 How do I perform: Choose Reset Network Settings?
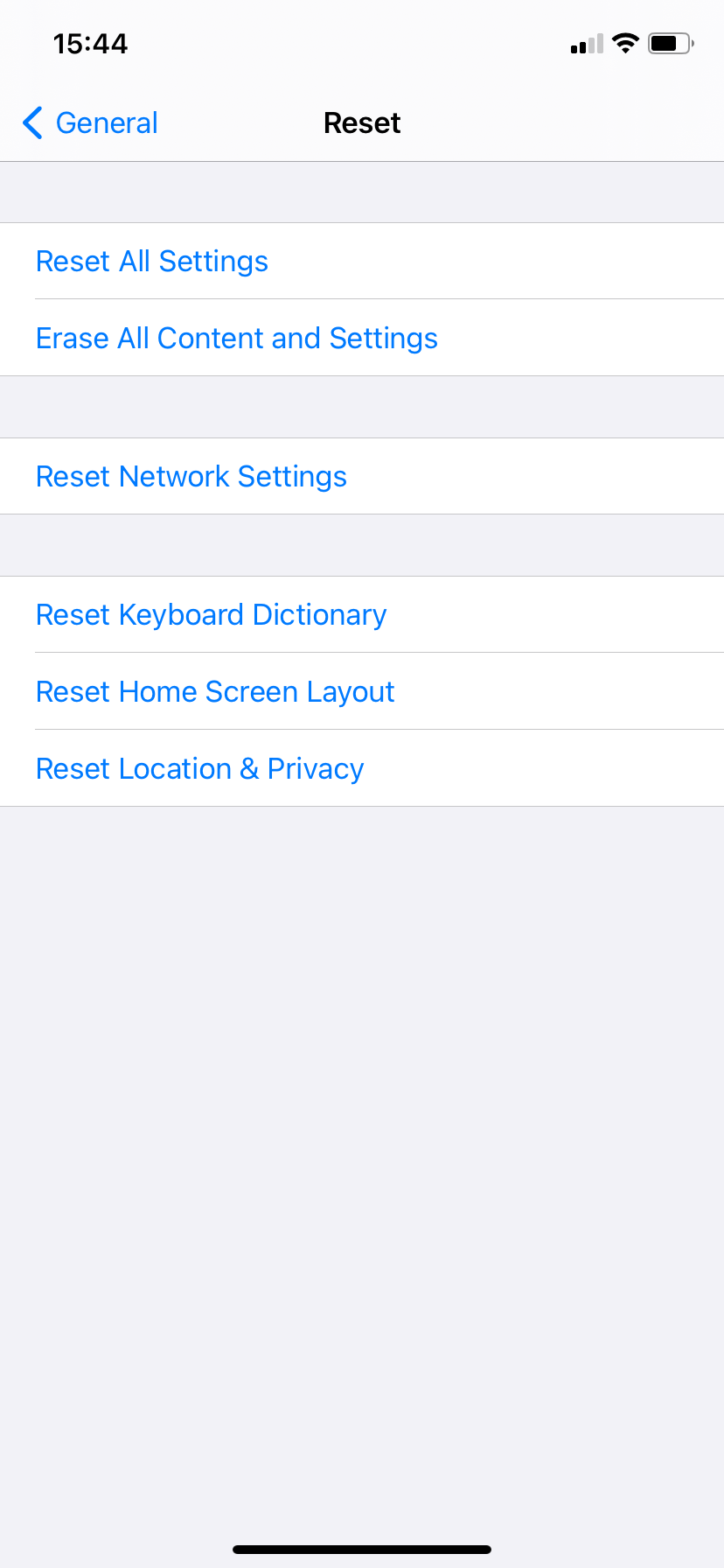191,477
